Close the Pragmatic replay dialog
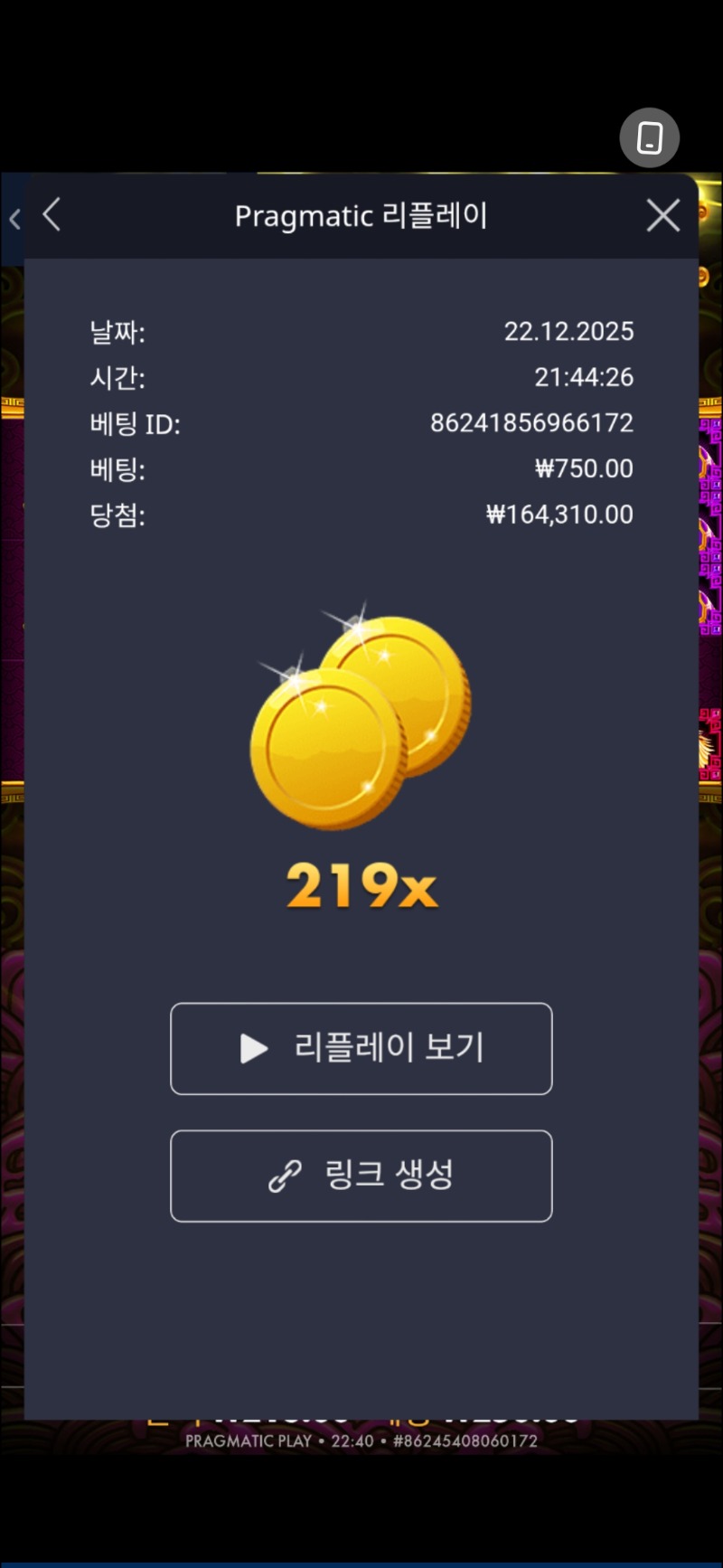Image resolution: width=723 pixels, height=1568 pixels. coord(662,215)
